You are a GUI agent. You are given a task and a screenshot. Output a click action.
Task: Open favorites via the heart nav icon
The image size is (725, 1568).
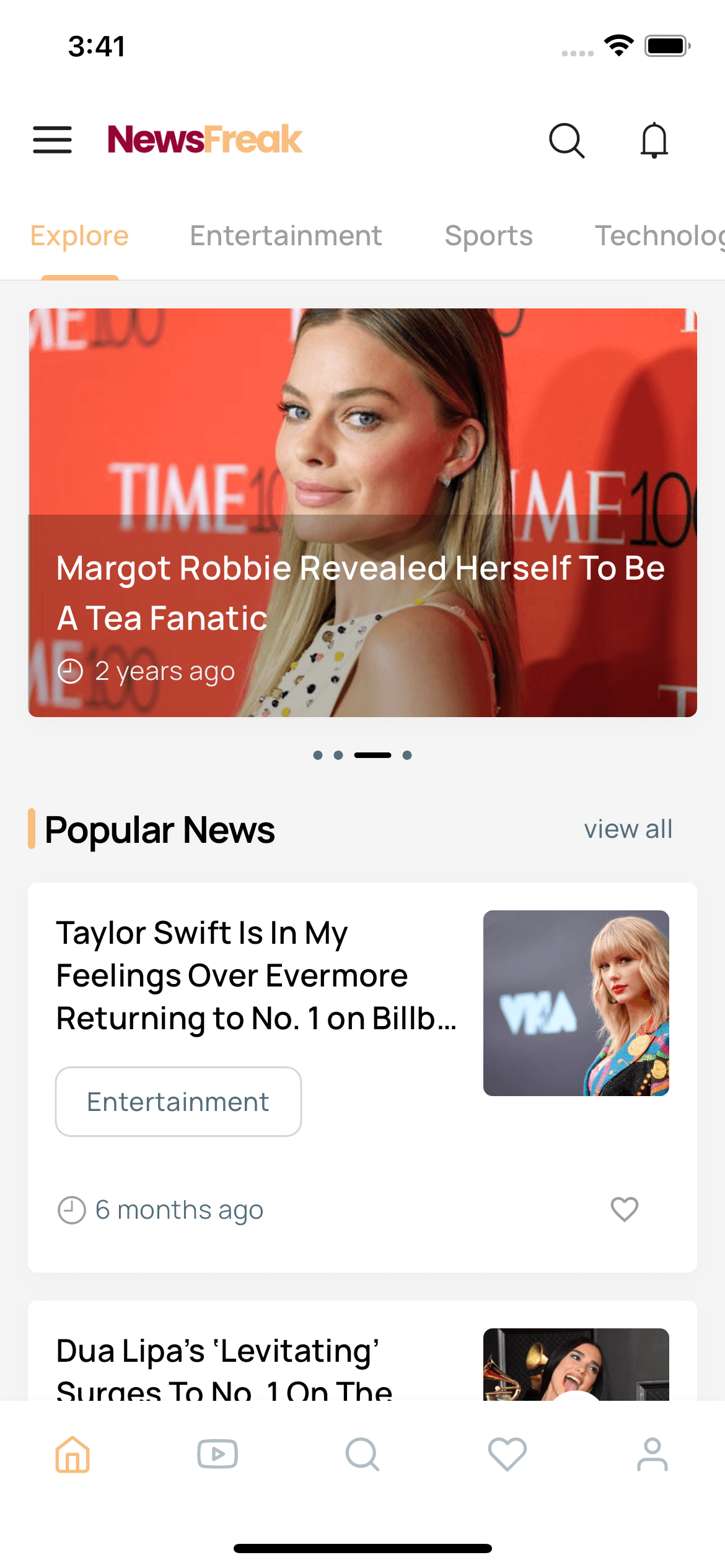click(507, 1454)
